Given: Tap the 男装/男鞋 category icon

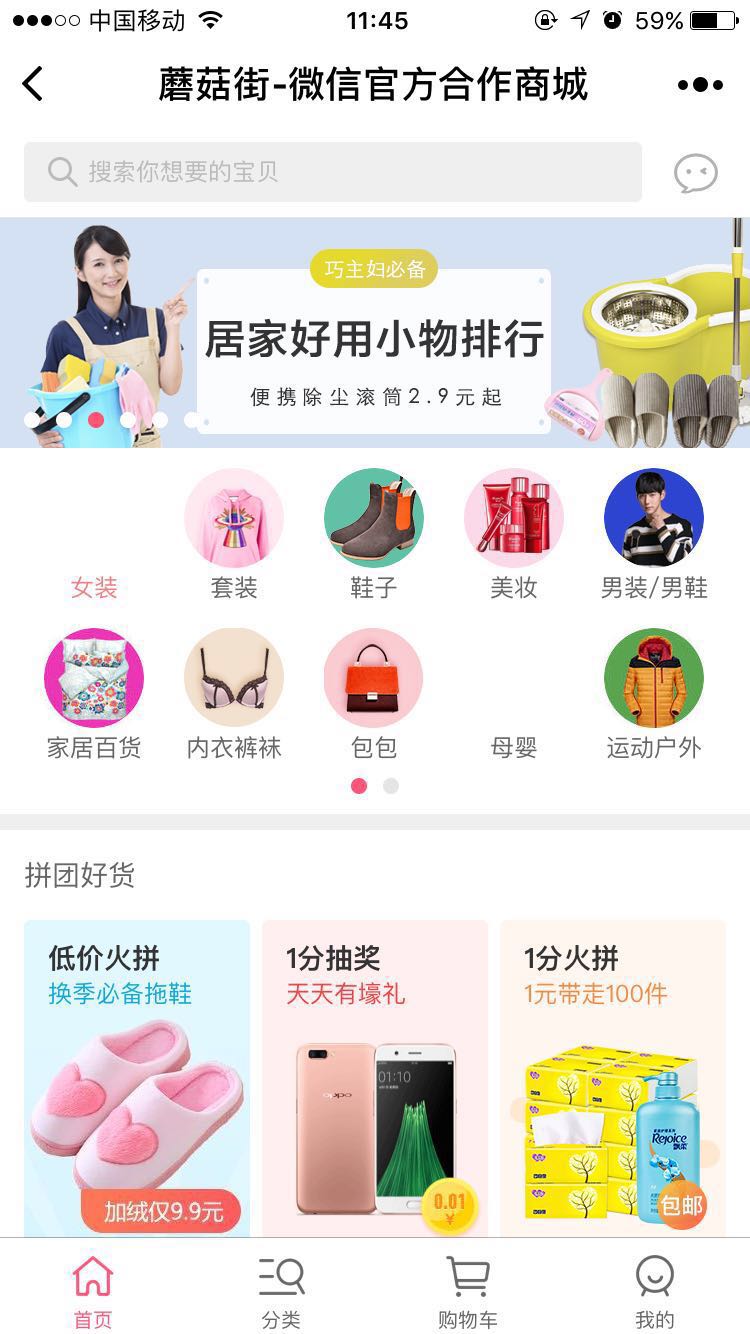Looking at the screenshot, I should [653, 519].
